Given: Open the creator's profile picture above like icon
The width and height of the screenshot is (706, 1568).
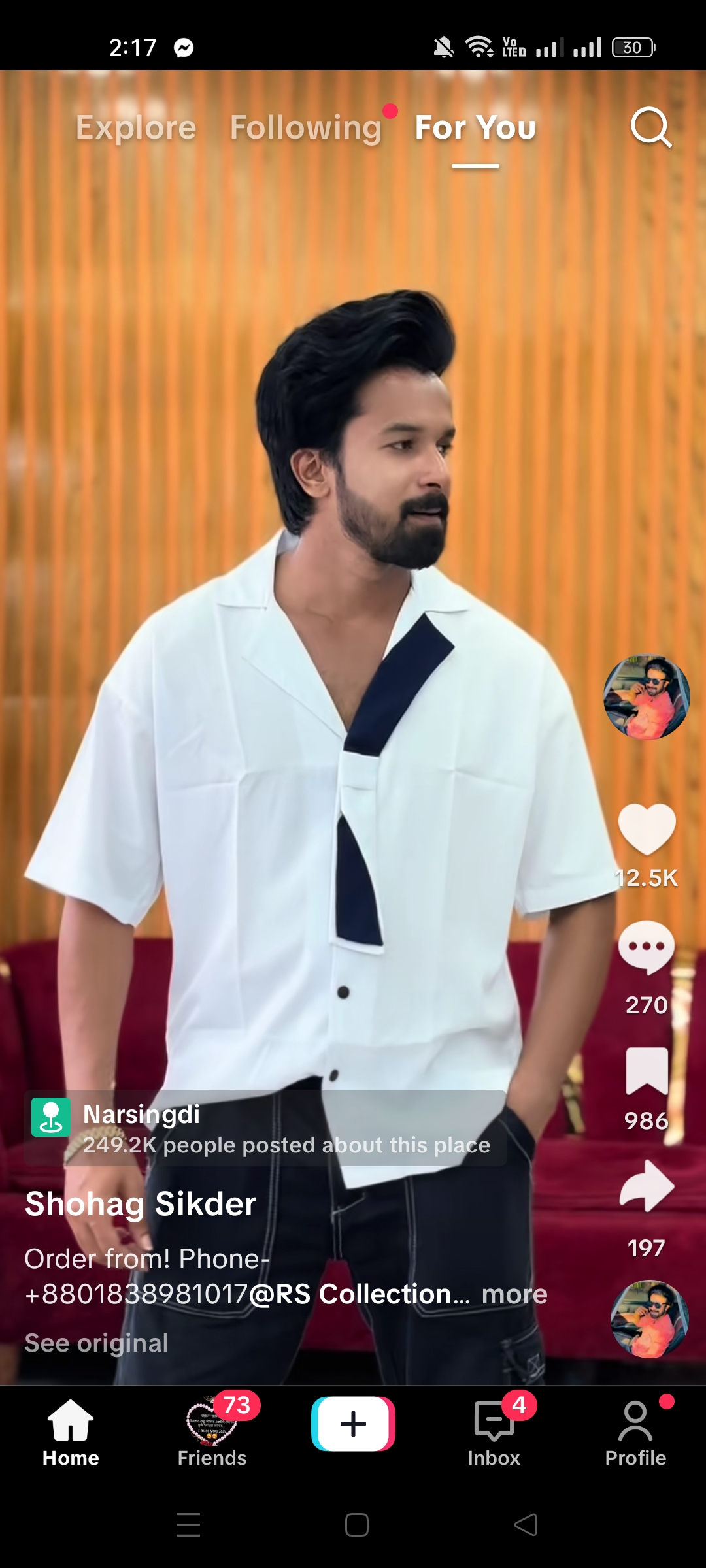Looking at the screenshot, I should [647, 697].
